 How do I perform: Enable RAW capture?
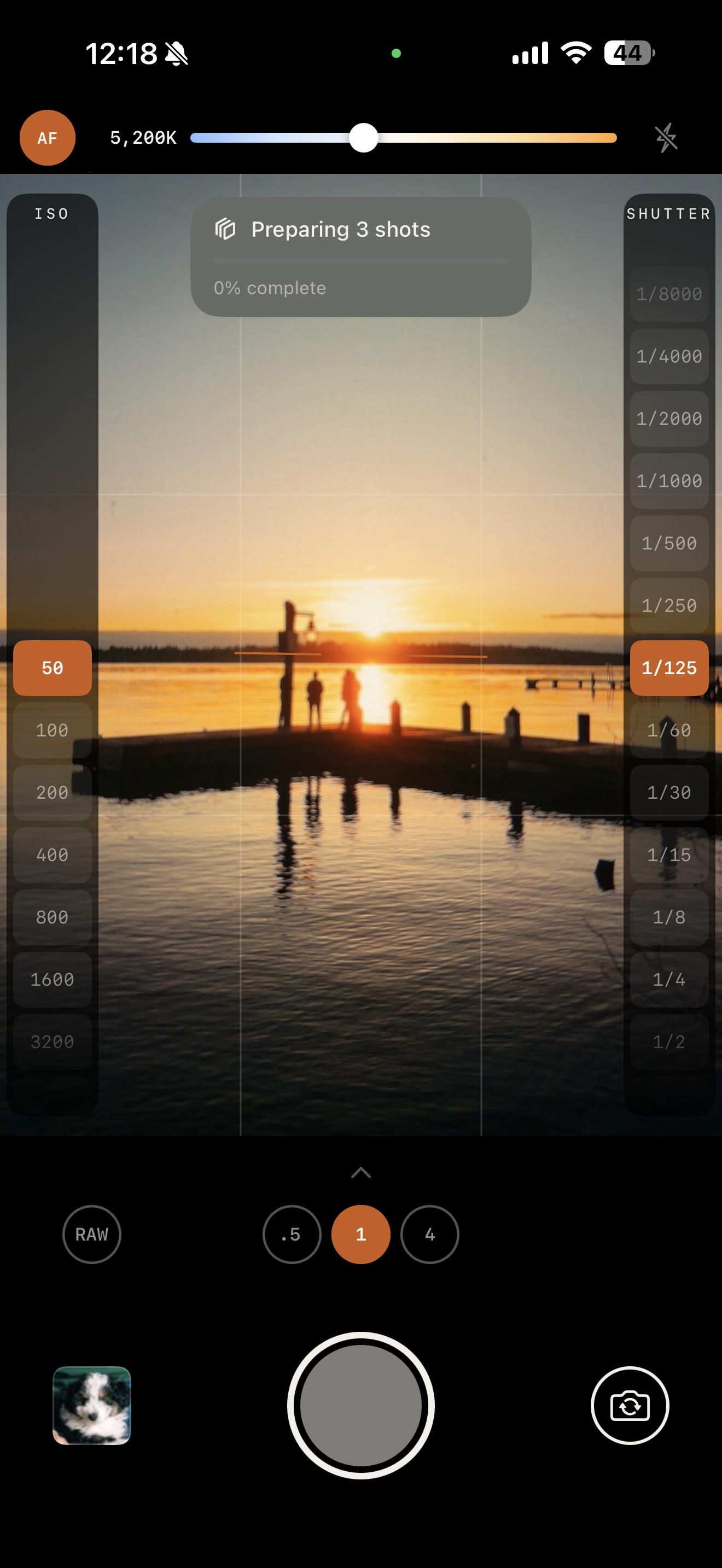92,1234
